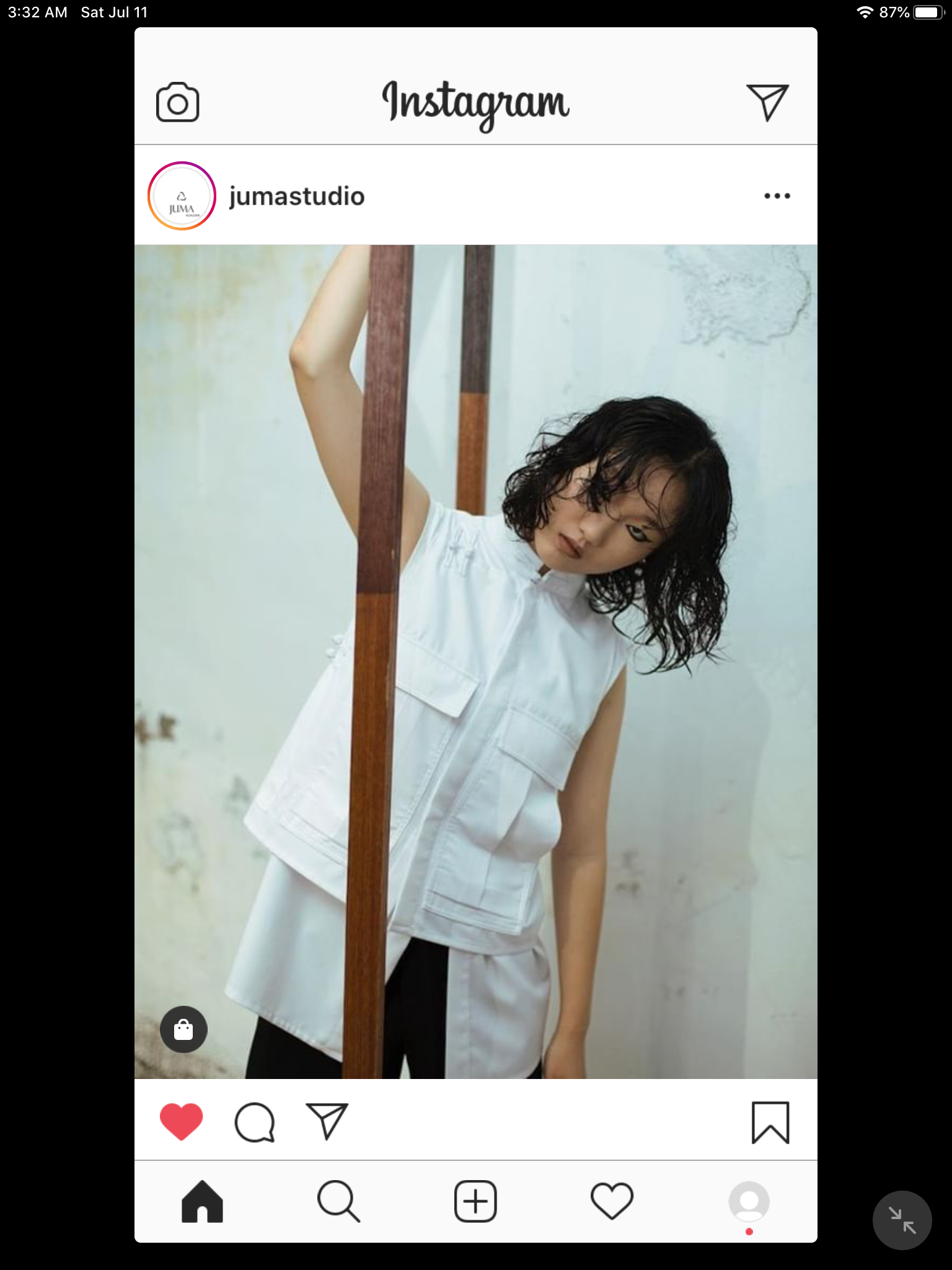The height and width of the screenshot is (1270, 952).
Task: Create a new post
Action: 475,1202
